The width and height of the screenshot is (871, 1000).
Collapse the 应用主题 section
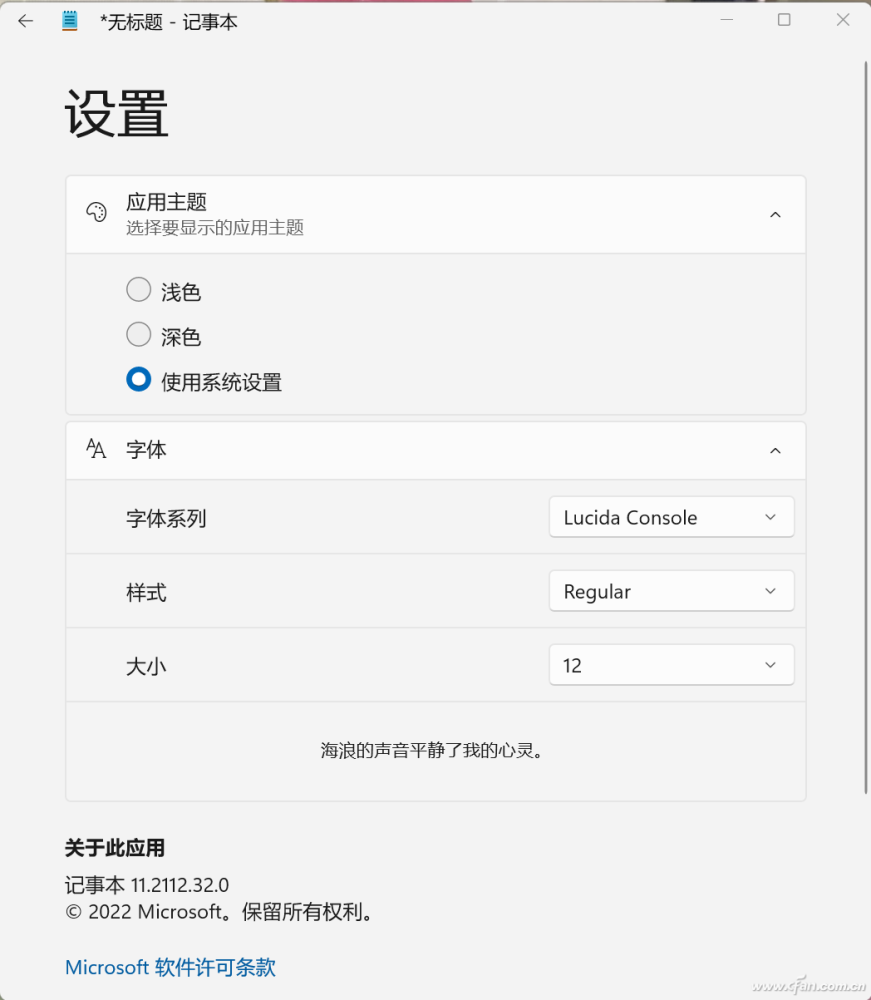[775, 215]
